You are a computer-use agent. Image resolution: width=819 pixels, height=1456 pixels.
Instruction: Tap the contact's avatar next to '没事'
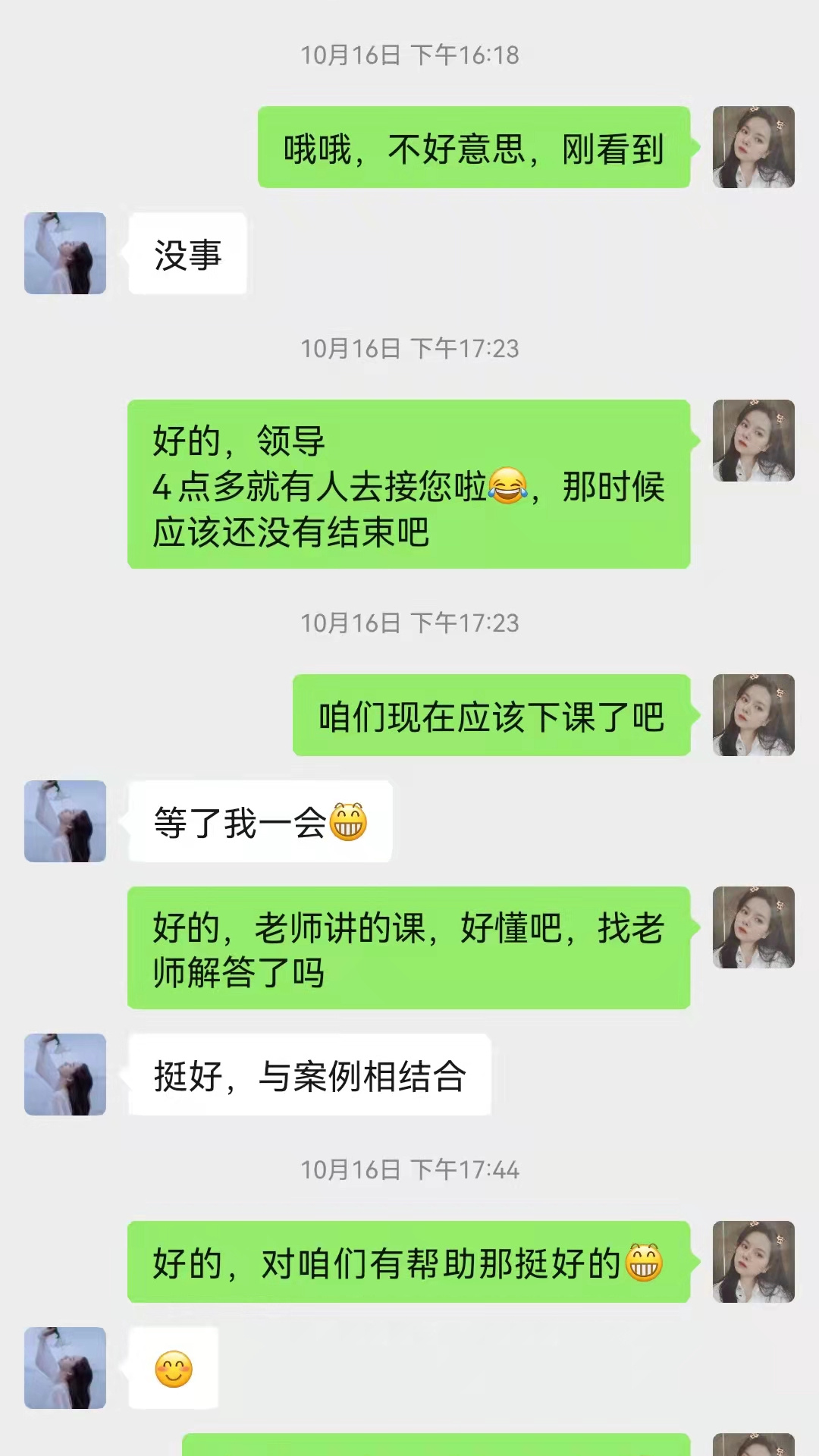point(65,253)
